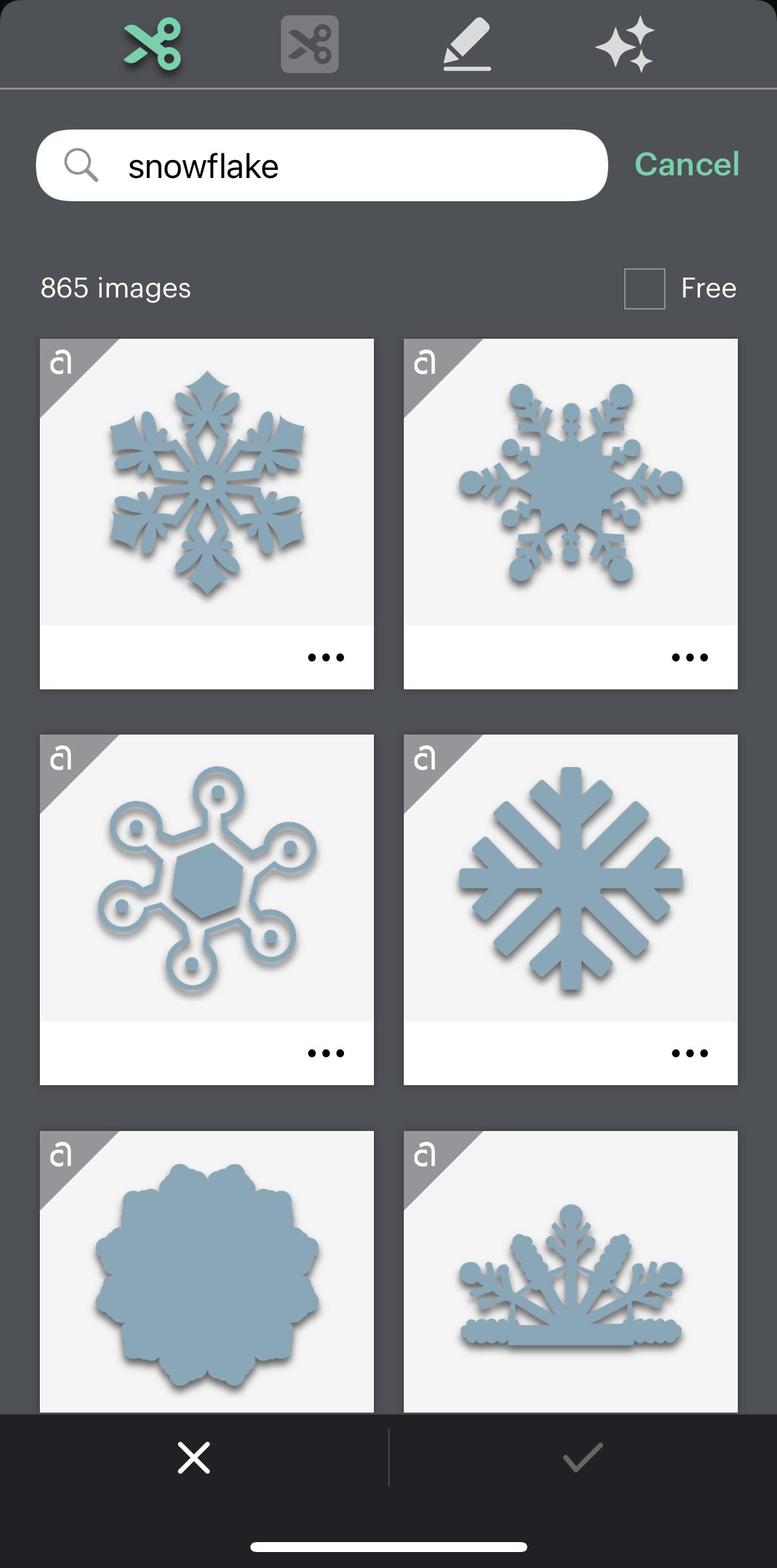This screenshot has width=777, height=1568.
Task: Switch to the gray scissors tab
Action: coord(309,45)
